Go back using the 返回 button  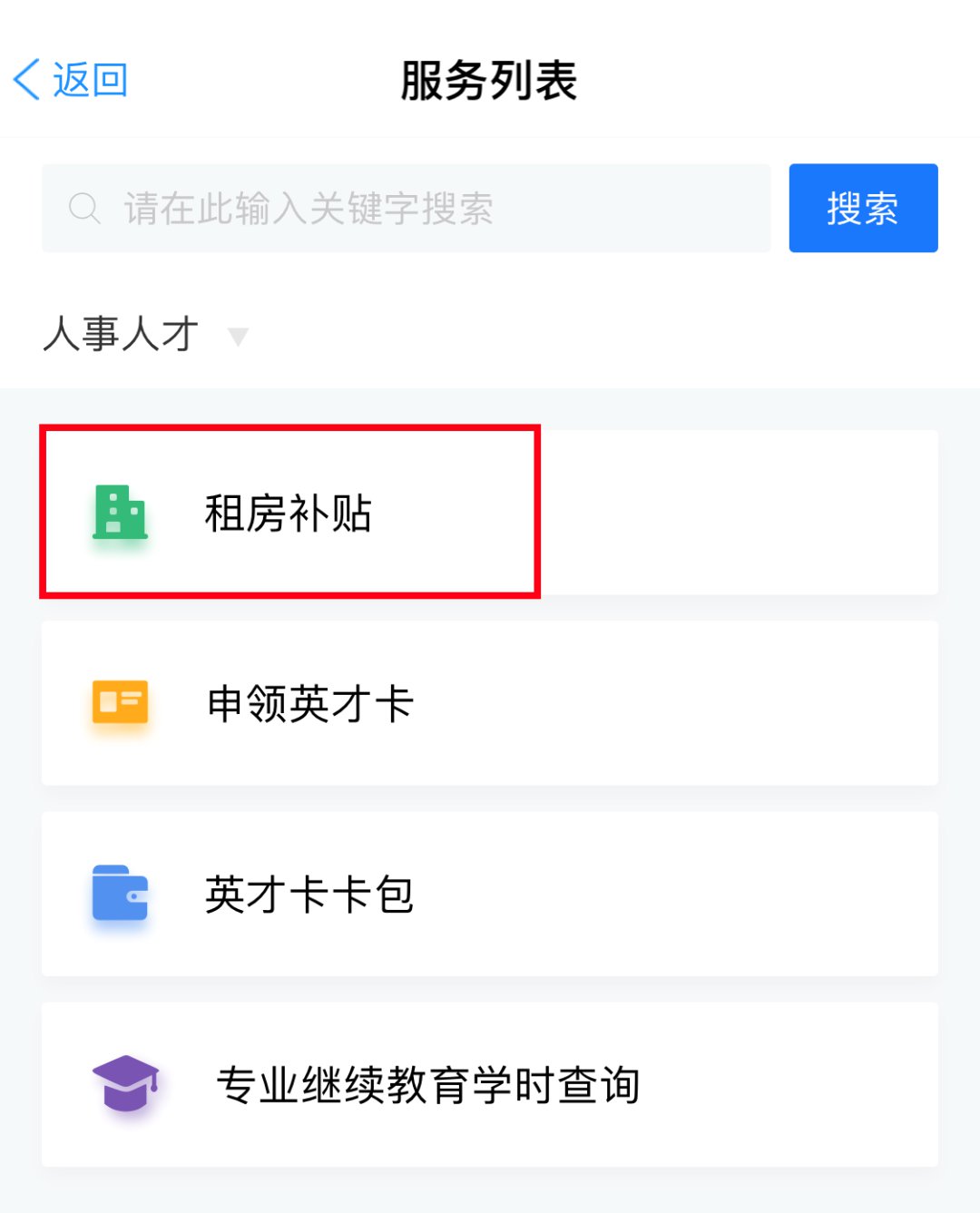(71, 80)
